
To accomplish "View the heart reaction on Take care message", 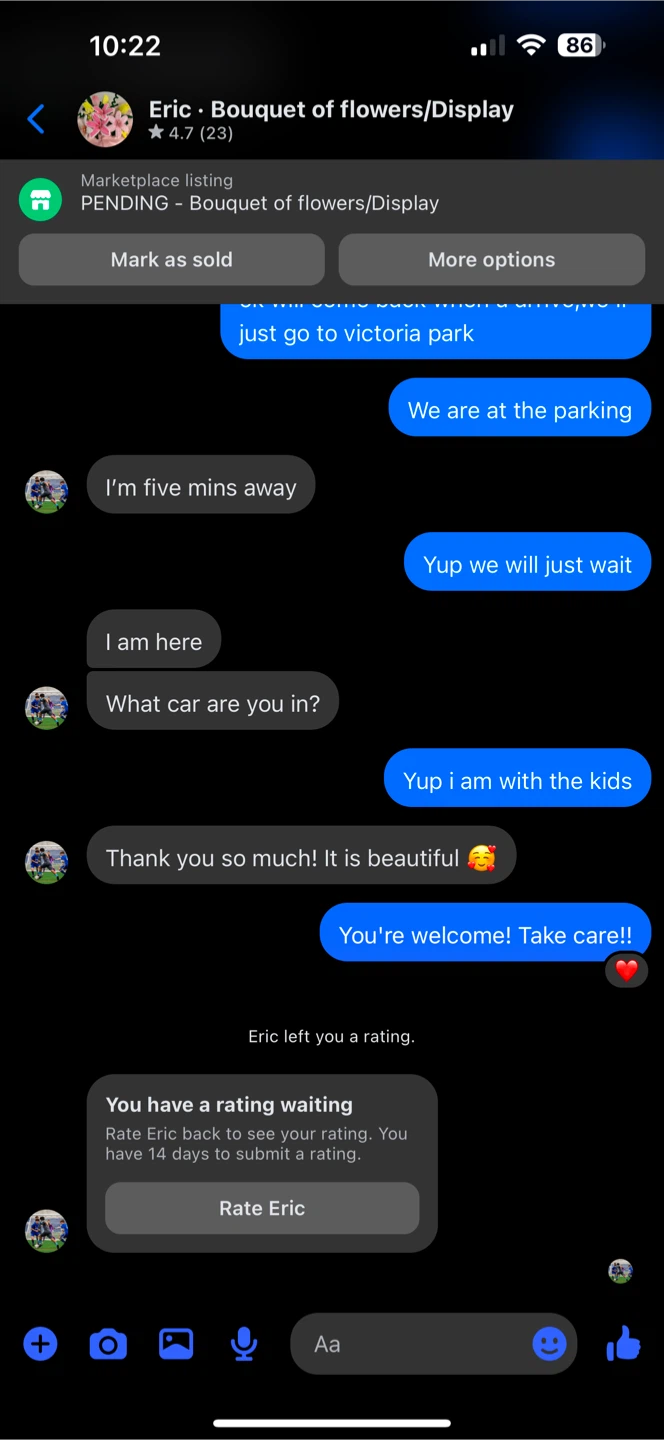I will coord(627,969).
